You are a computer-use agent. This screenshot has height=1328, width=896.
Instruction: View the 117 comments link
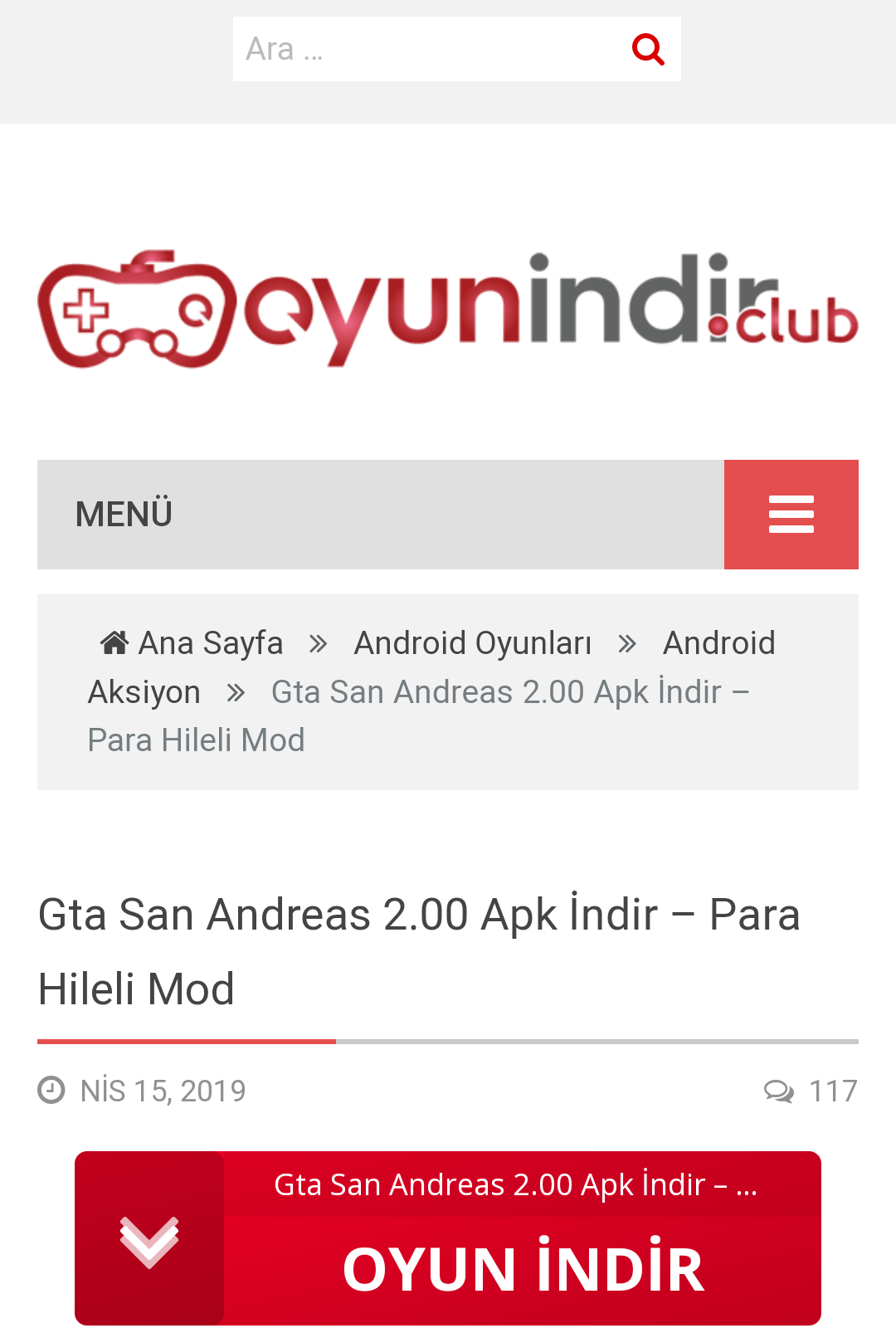811,1091
